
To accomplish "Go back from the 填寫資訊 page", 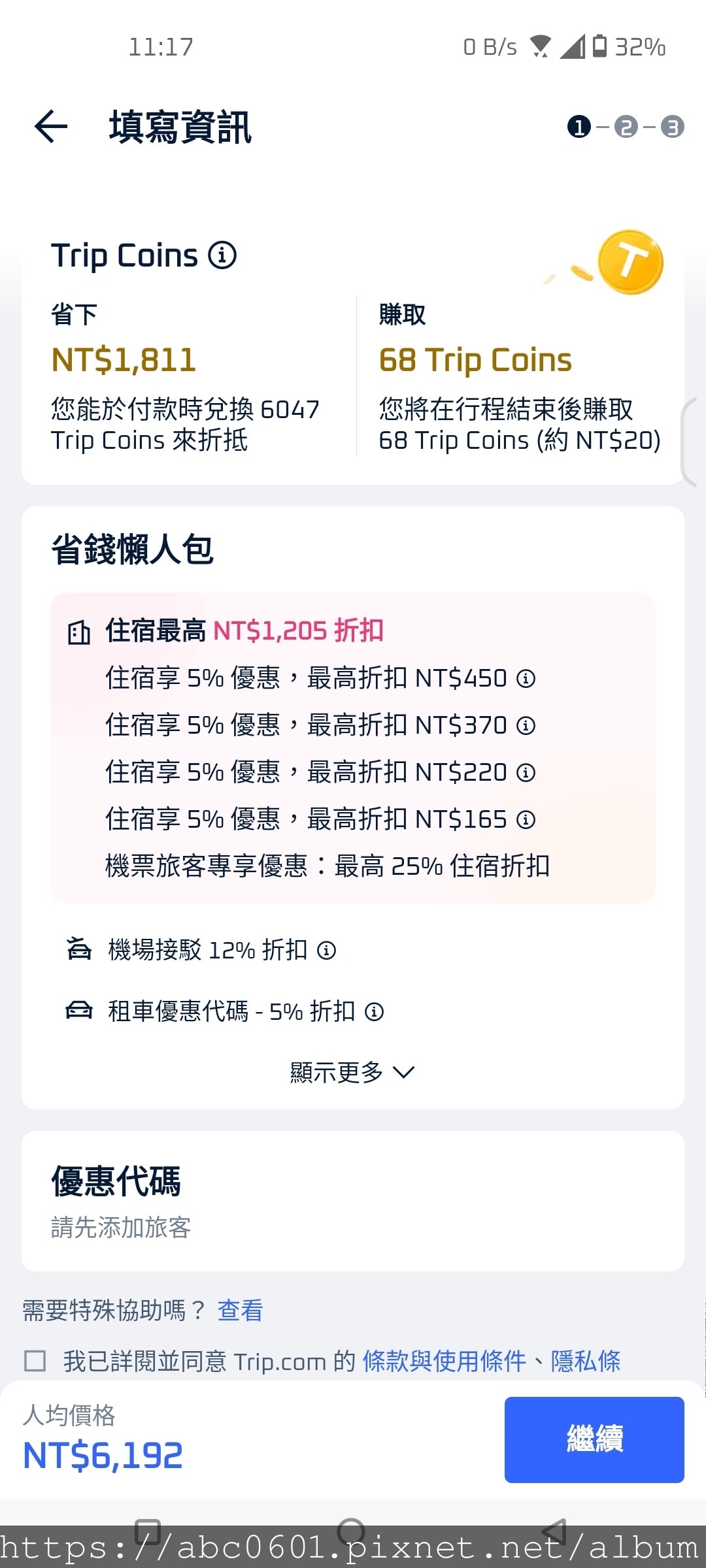I will click(51, 127).
